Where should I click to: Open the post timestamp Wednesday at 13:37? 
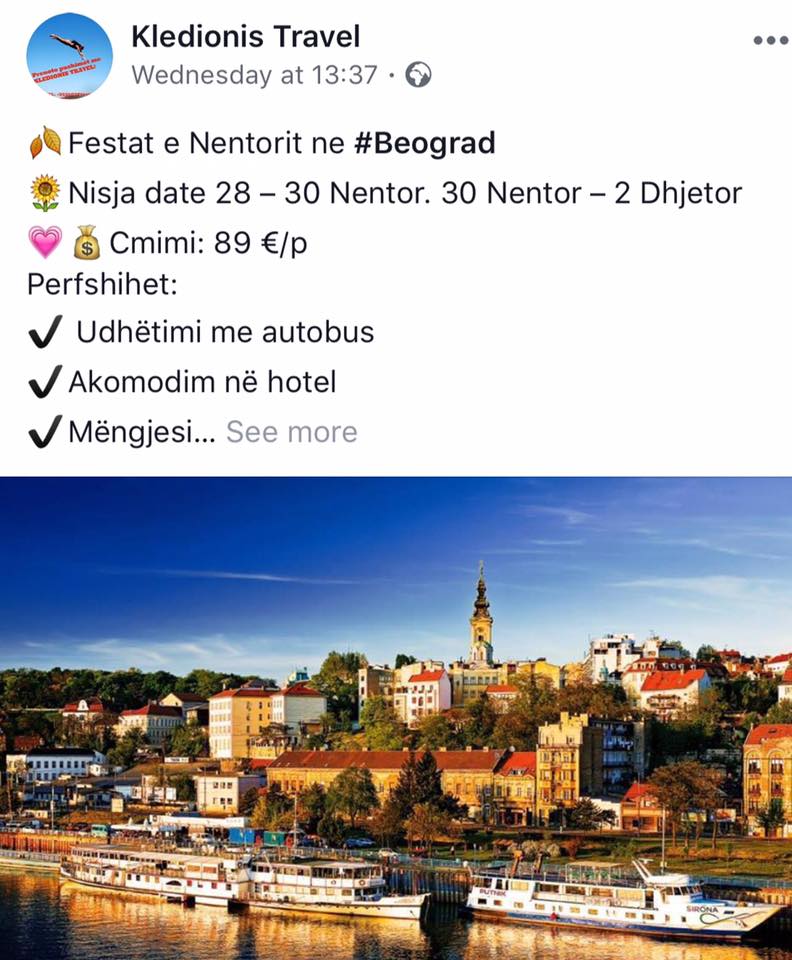pyautogui.click(x=254, y=75)
